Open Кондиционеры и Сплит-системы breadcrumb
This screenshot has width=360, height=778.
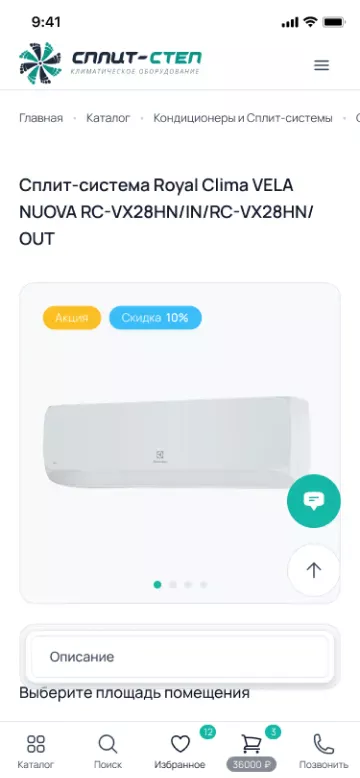click(242, 118)
